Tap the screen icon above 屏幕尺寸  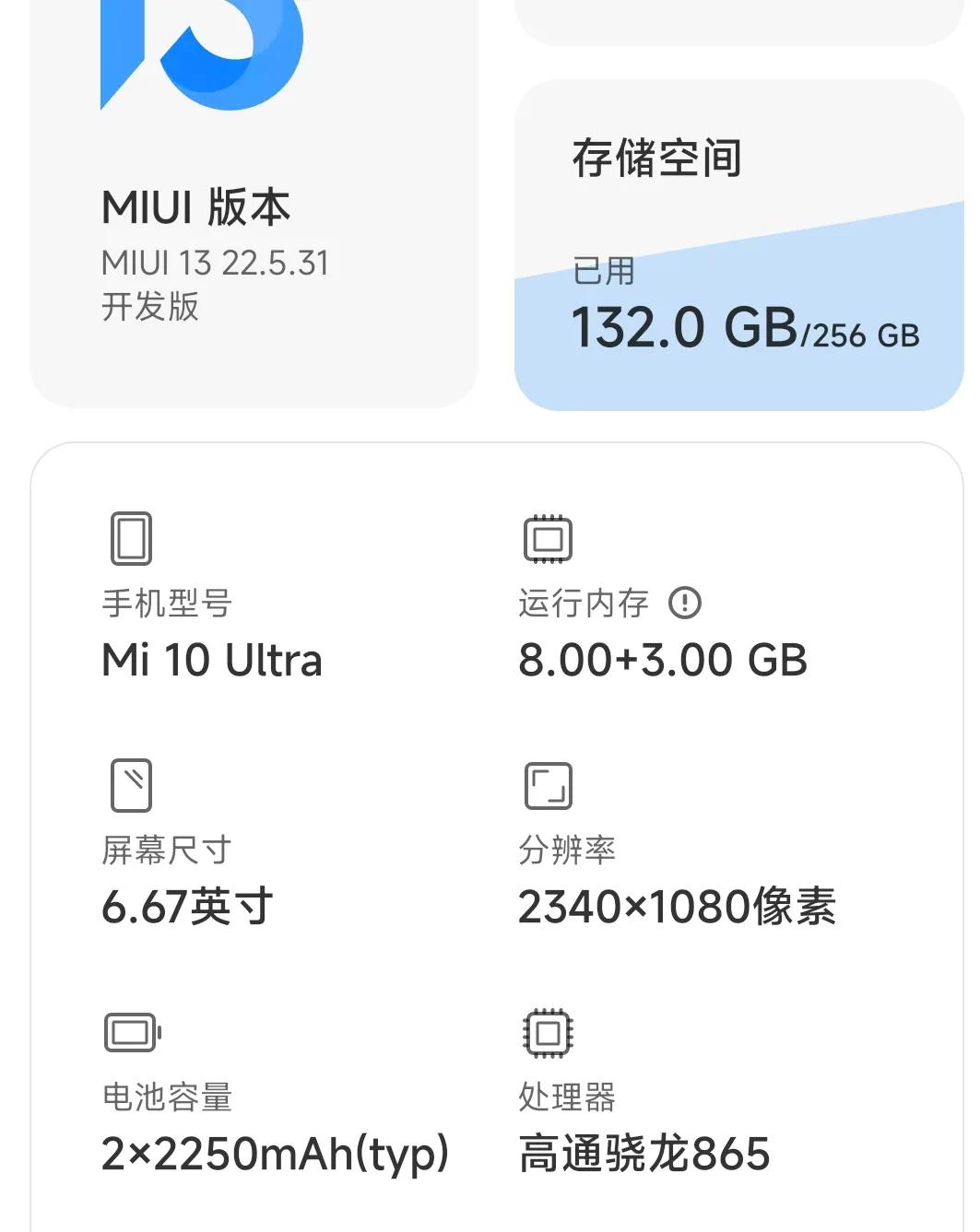click(130, 786)
